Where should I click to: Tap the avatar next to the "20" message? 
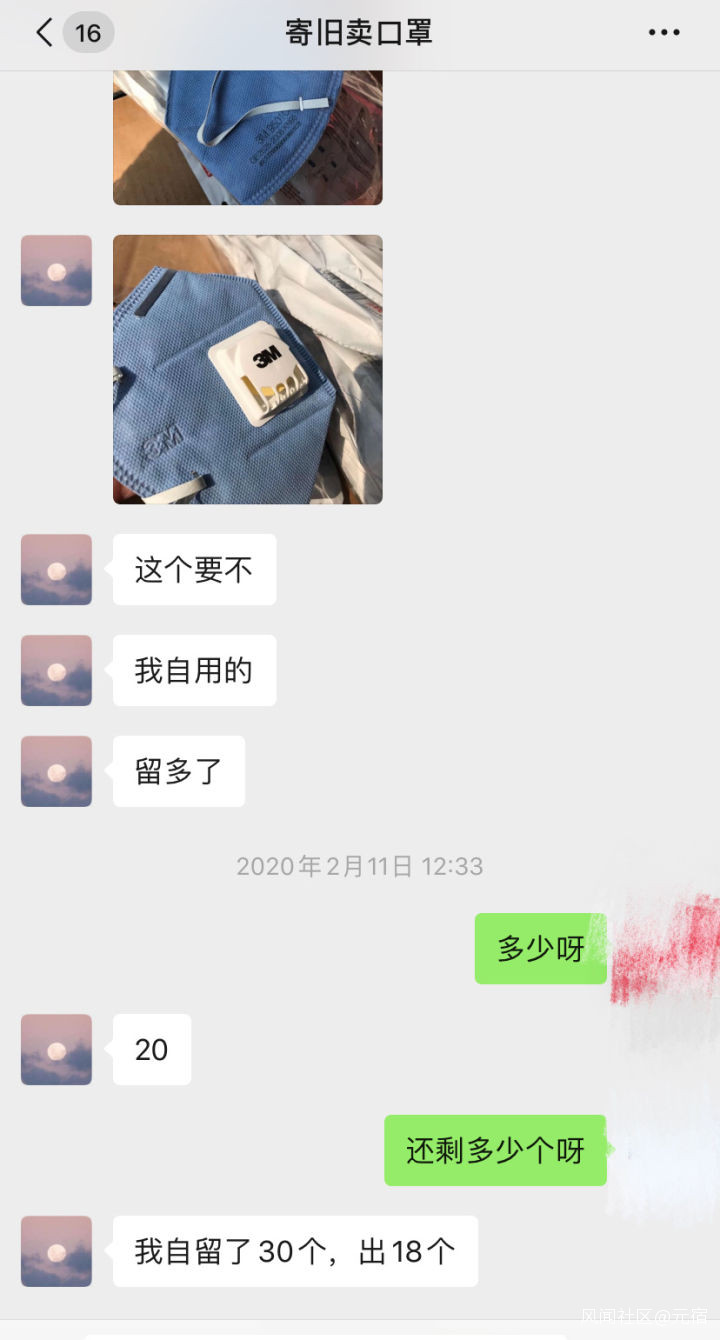click(56, 1049)
